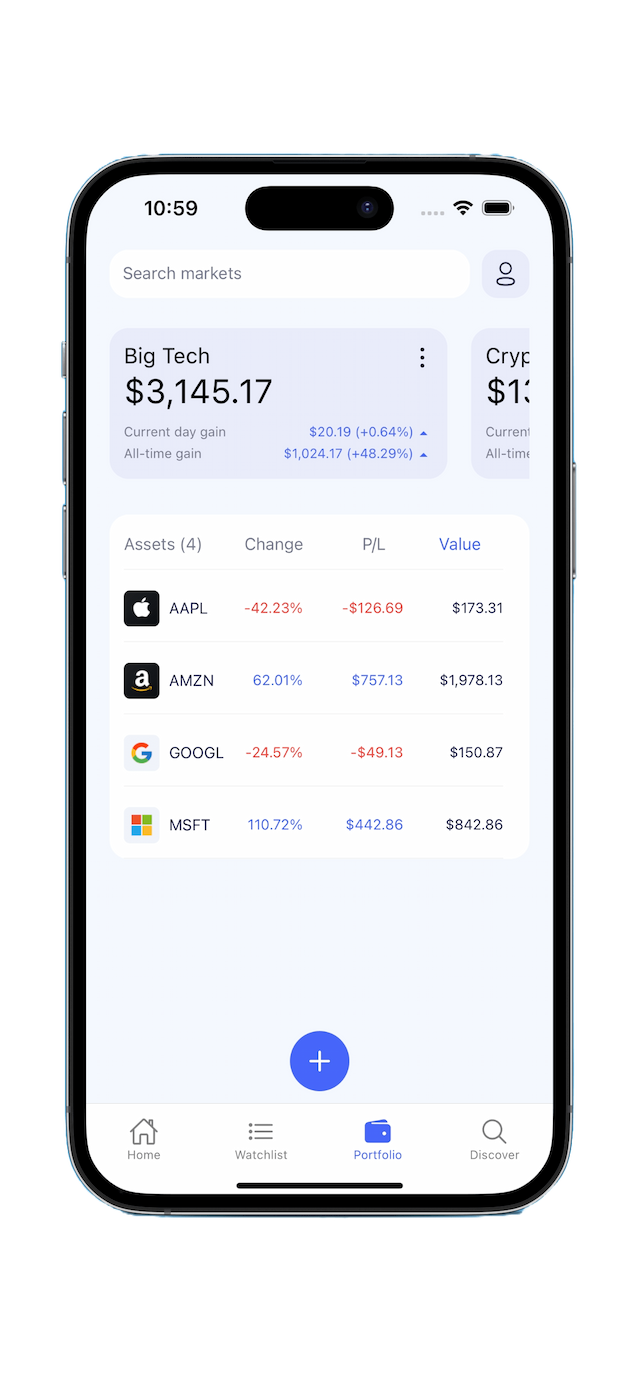The image size is (640, 1387).
Task: Sort assets by the P/L column
Action: coord(373,544)
